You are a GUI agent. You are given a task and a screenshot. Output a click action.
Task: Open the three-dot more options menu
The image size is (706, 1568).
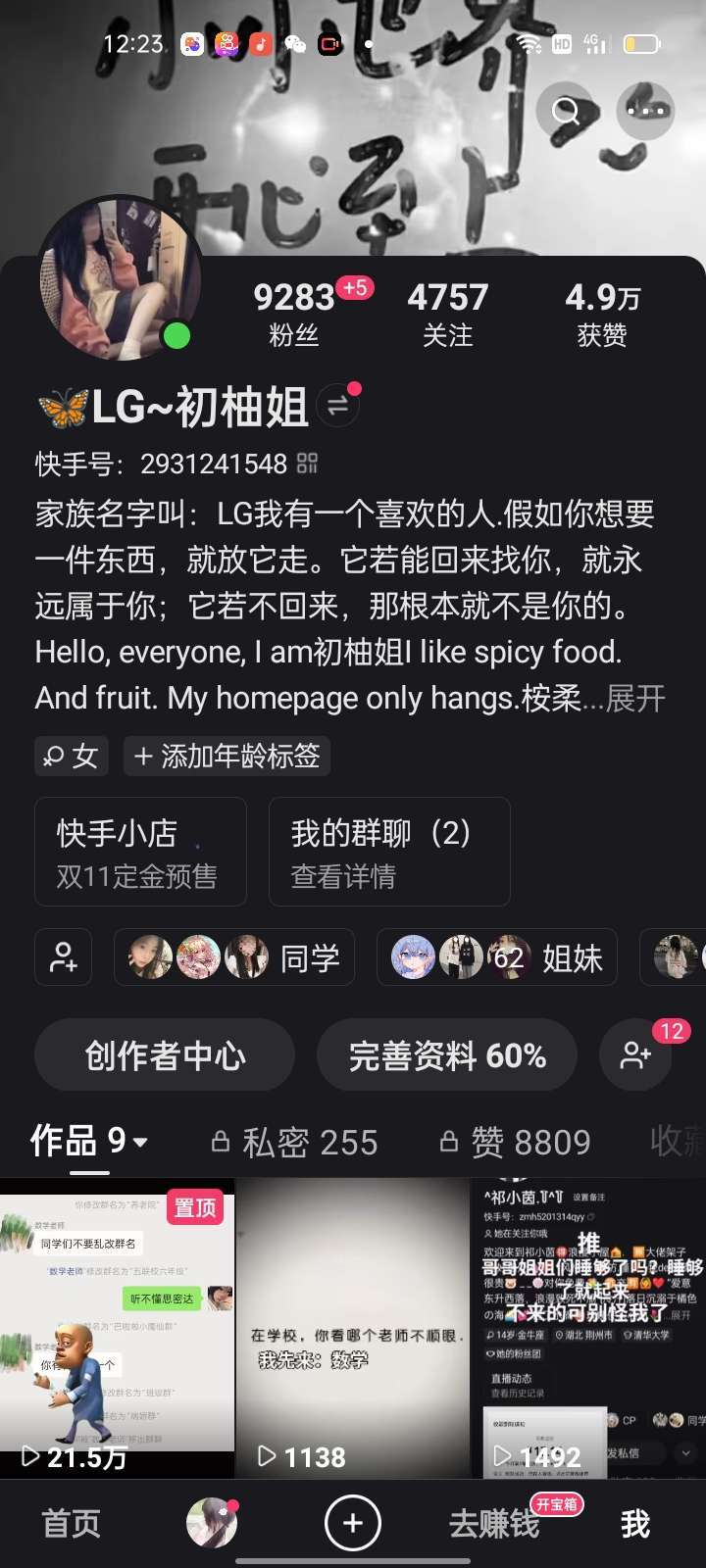coord(644,111)
